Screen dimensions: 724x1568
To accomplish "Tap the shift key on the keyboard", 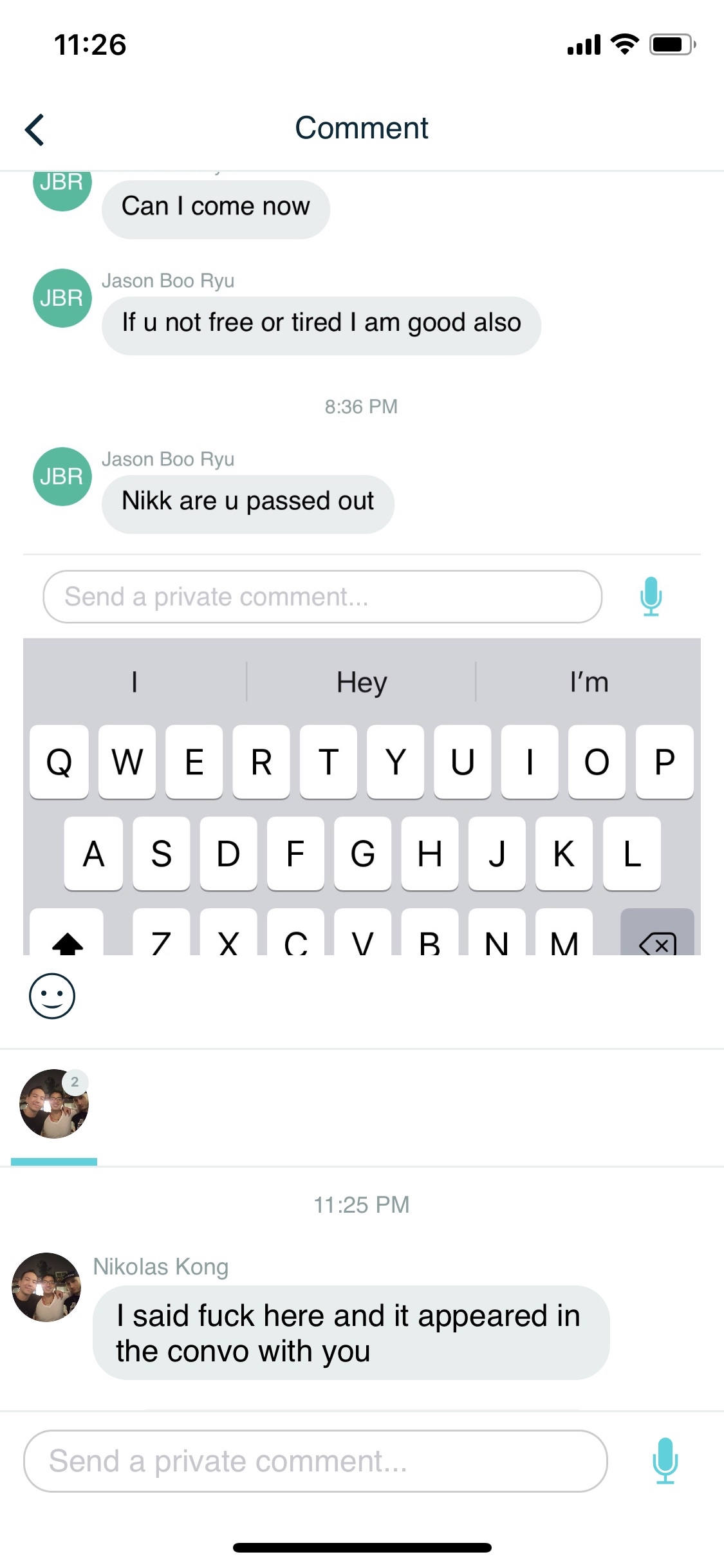I will pyautogui.click(x=67, y=937).
